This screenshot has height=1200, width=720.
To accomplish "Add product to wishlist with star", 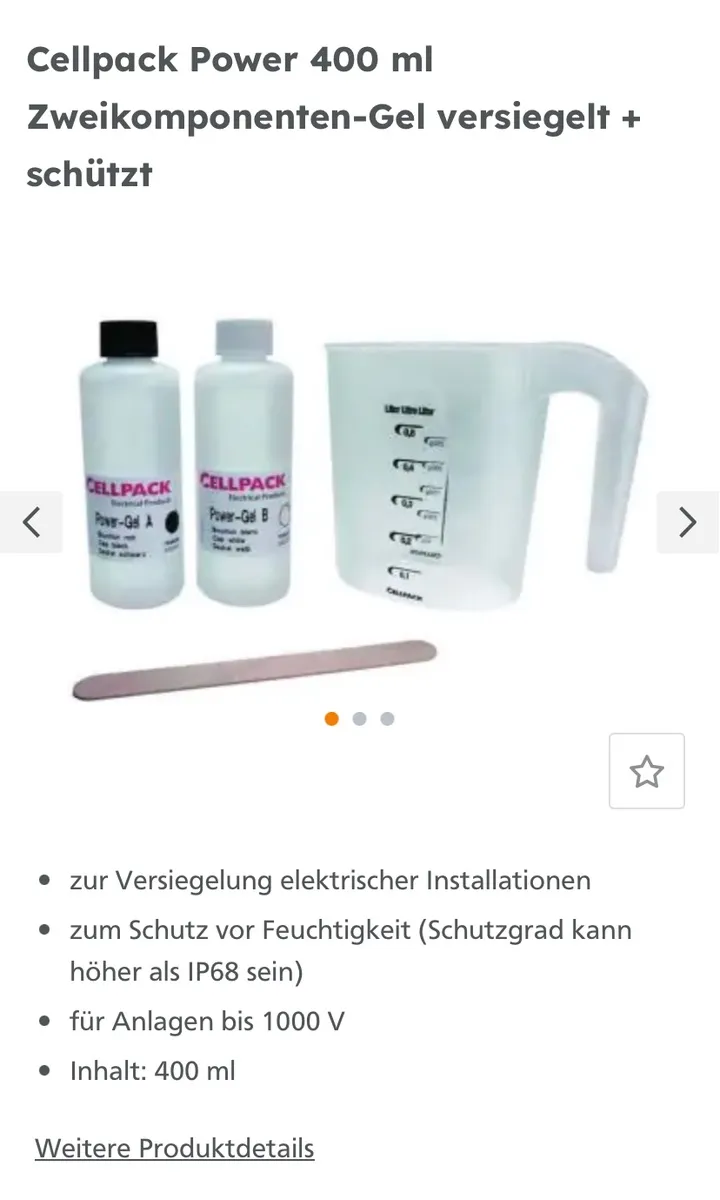I will pos(646,771).
